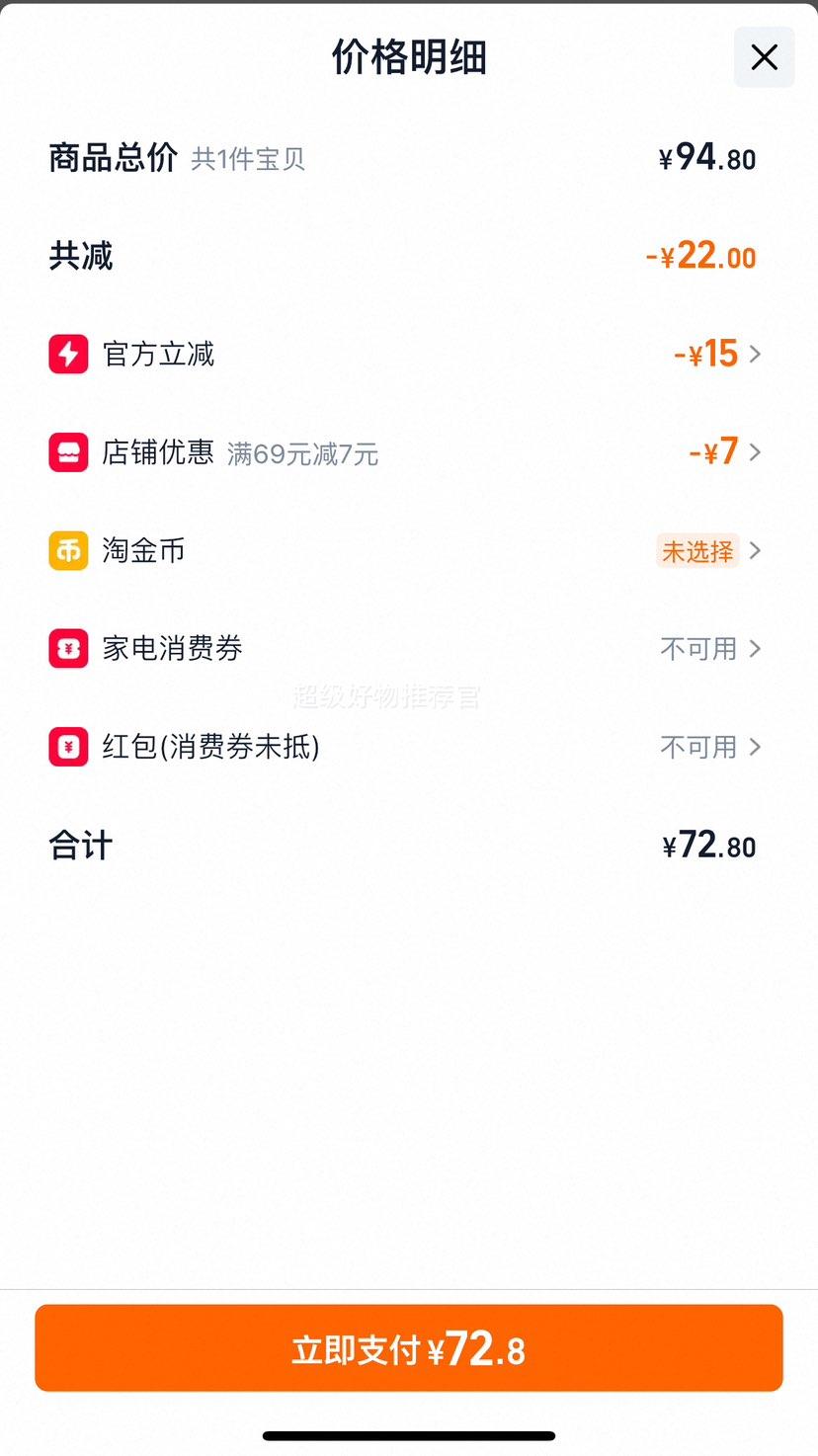The width and height of the screenshot is (818, 1456).
Task: Close the 价格明细 price details panel
Action: (x=764, y=57)
